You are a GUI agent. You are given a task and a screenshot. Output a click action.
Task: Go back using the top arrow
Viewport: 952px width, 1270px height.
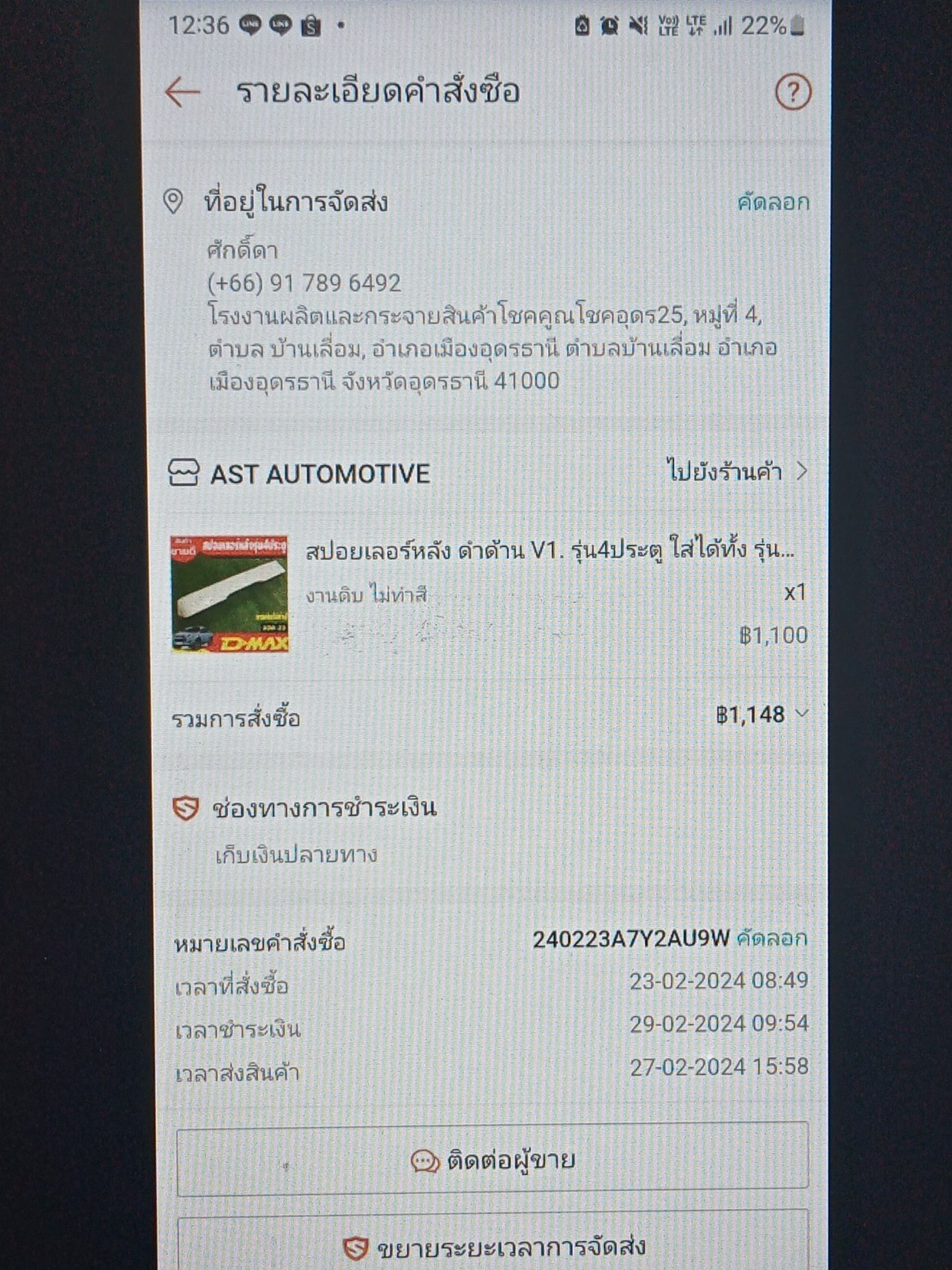tap(183, 92)
